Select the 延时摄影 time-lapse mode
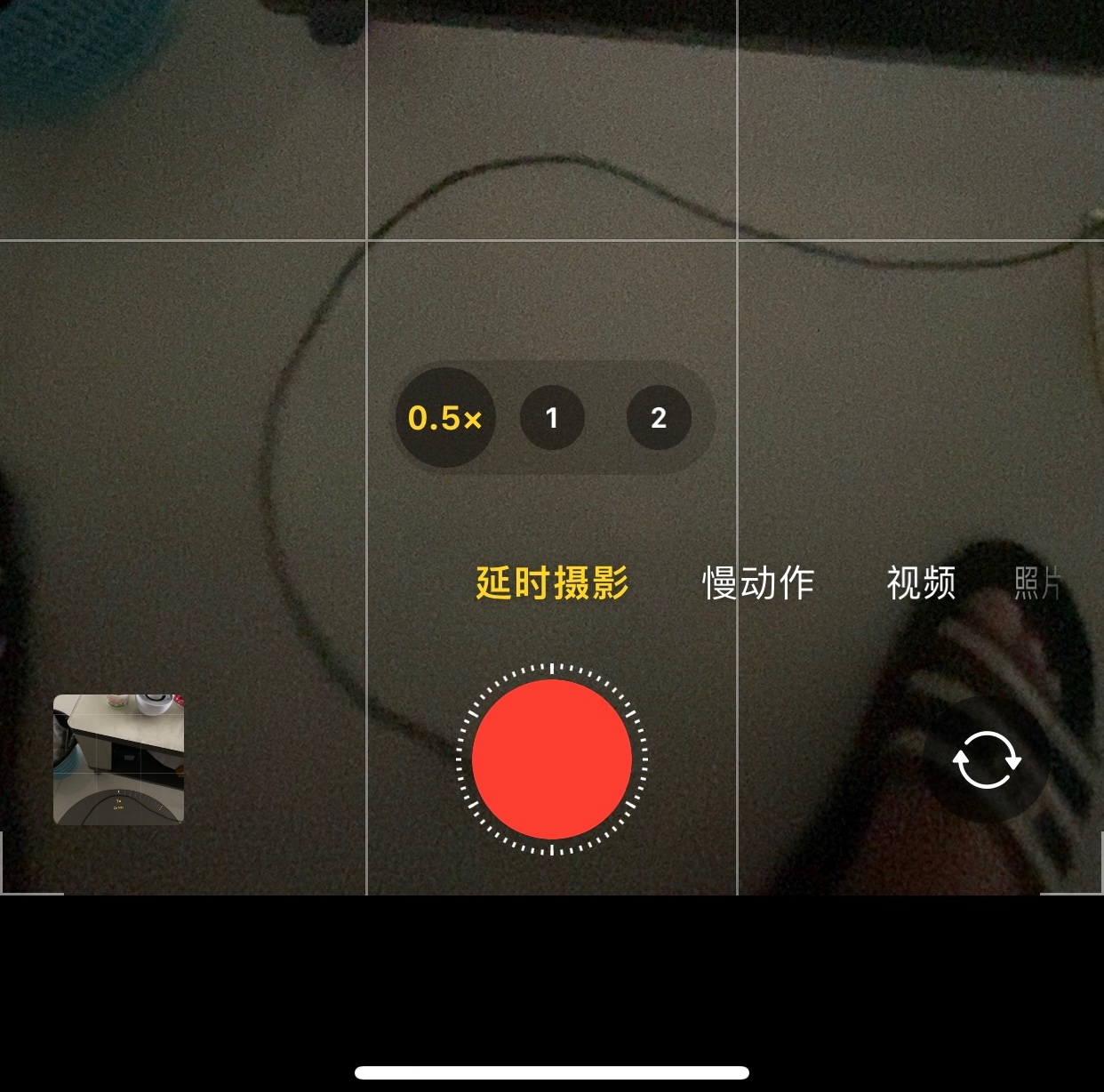The height and width of the screenshot is (1092, 1104). pos(551,582)
